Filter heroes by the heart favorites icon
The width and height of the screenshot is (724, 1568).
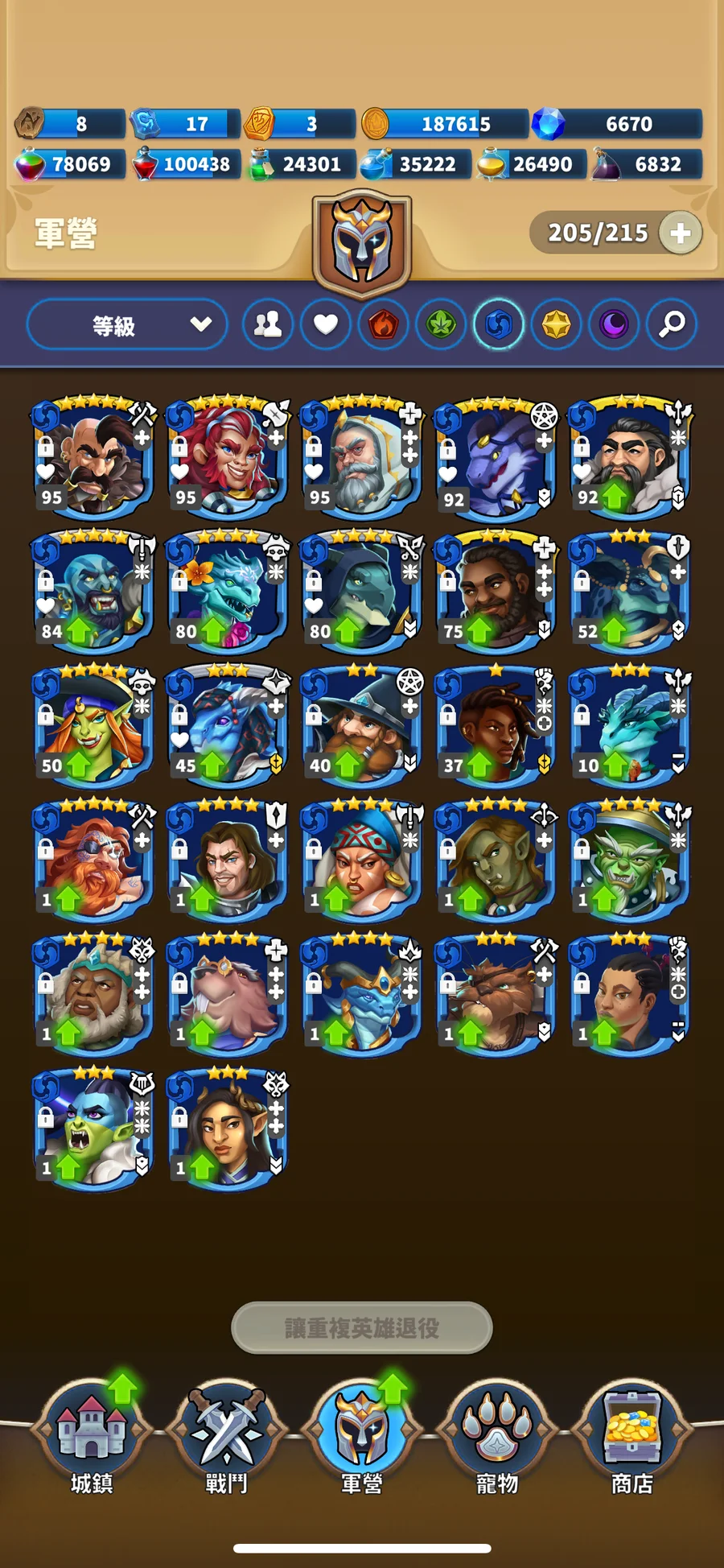pos(325,325)
